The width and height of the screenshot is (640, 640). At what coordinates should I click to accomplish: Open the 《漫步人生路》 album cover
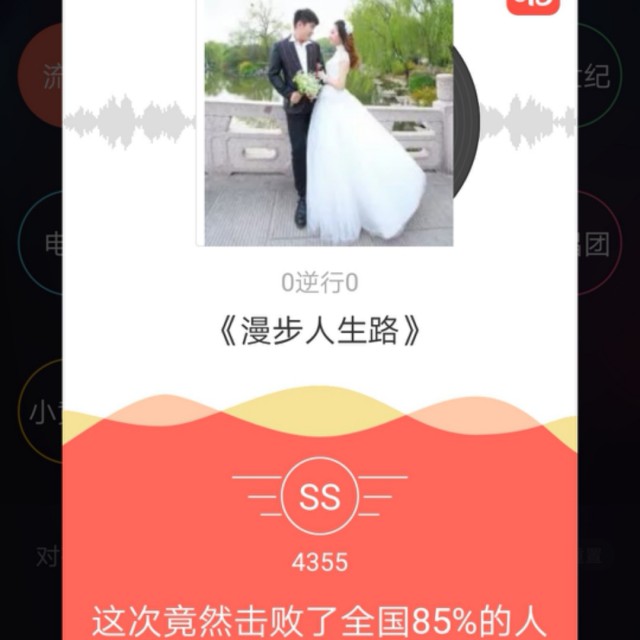pyautogui.click(x=328, y=120)
